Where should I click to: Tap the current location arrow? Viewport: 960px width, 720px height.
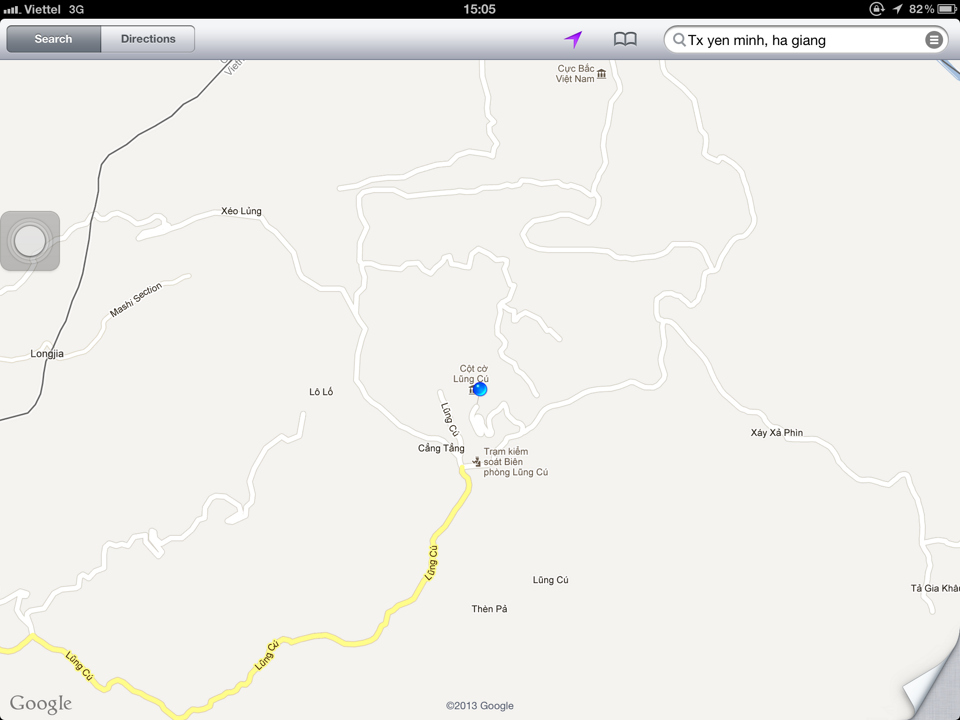tap(572, 39)
